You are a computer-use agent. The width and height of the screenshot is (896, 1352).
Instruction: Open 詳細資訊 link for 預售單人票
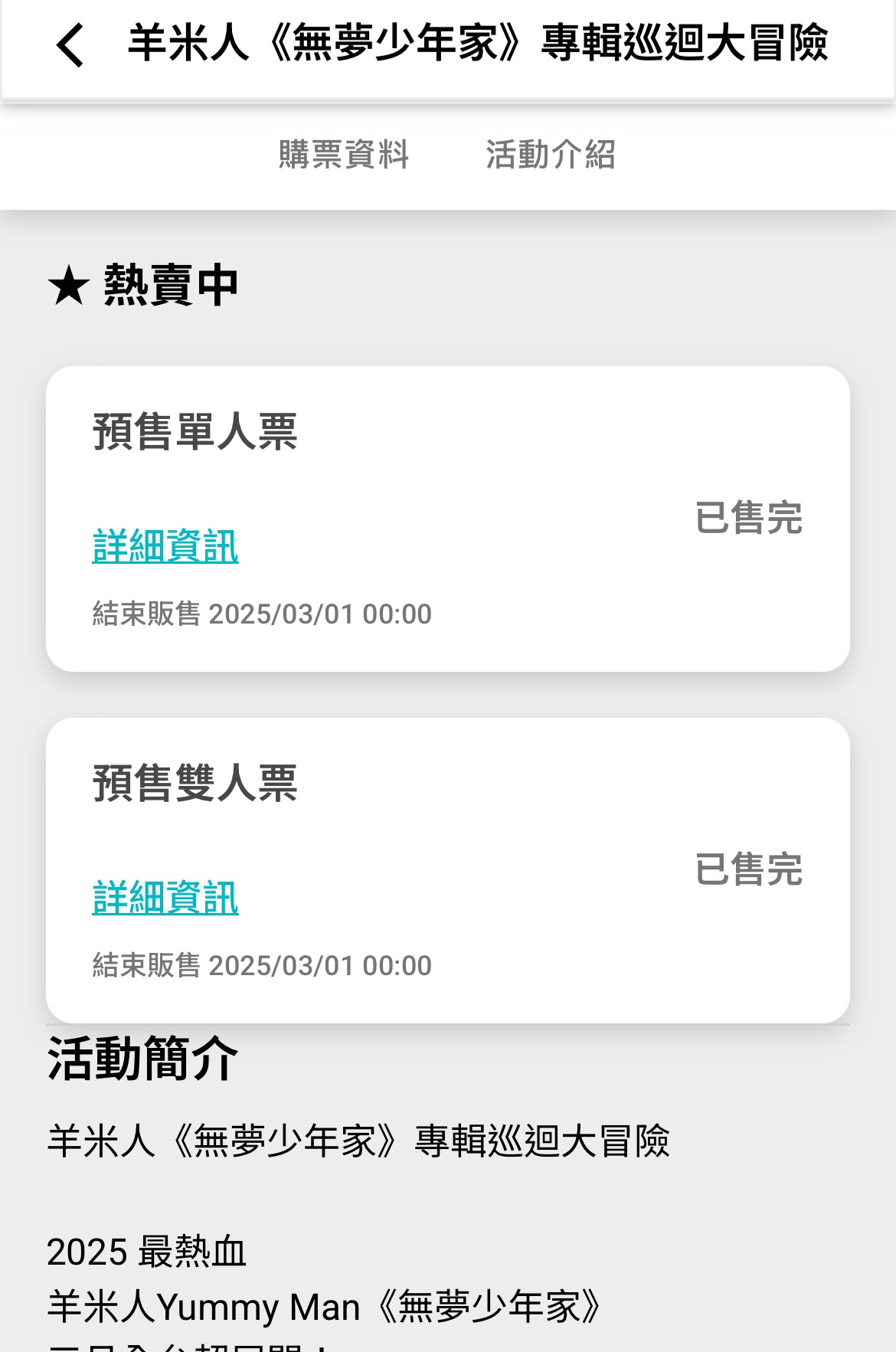(x=165, y=546)
